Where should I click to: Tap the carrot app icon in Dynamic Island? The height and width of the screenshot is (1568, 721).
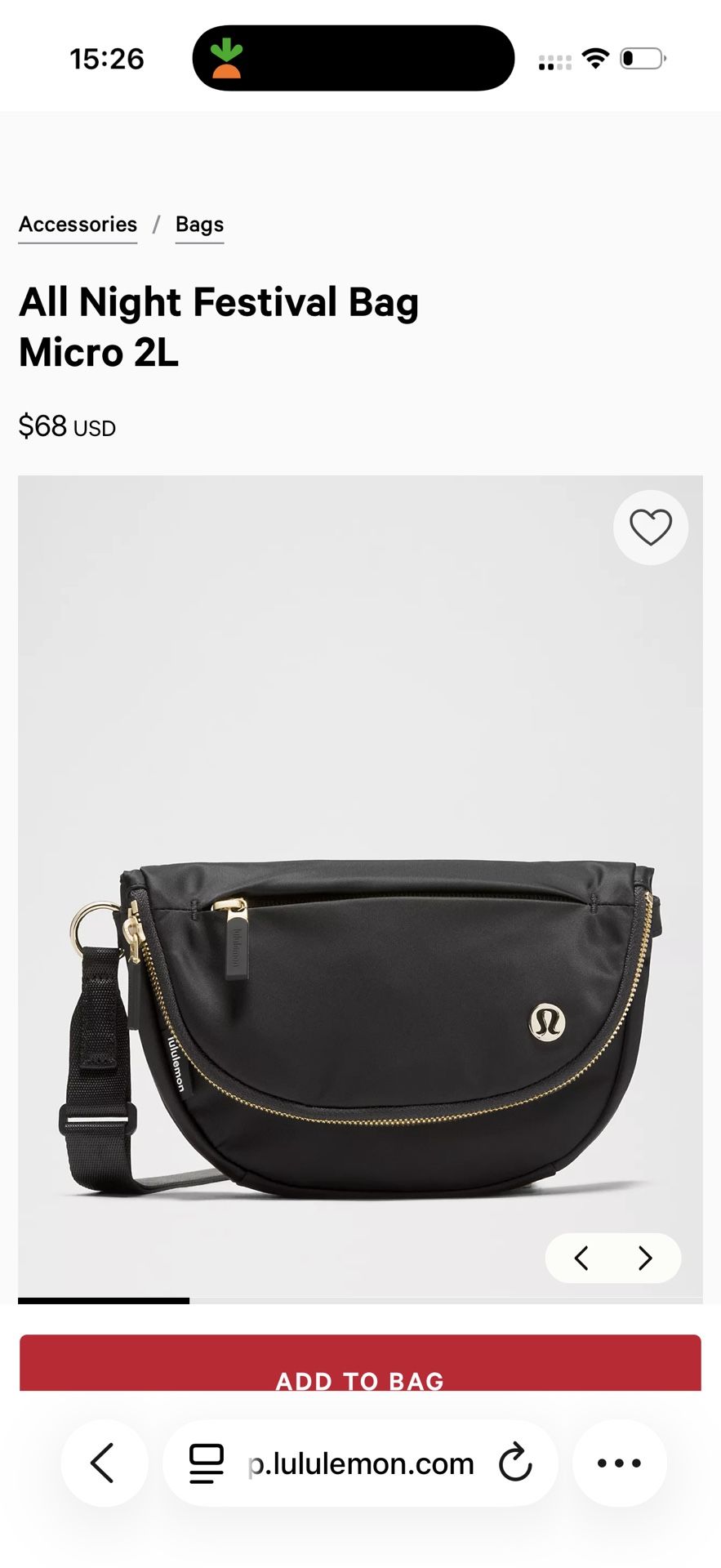tap(228, 57)
